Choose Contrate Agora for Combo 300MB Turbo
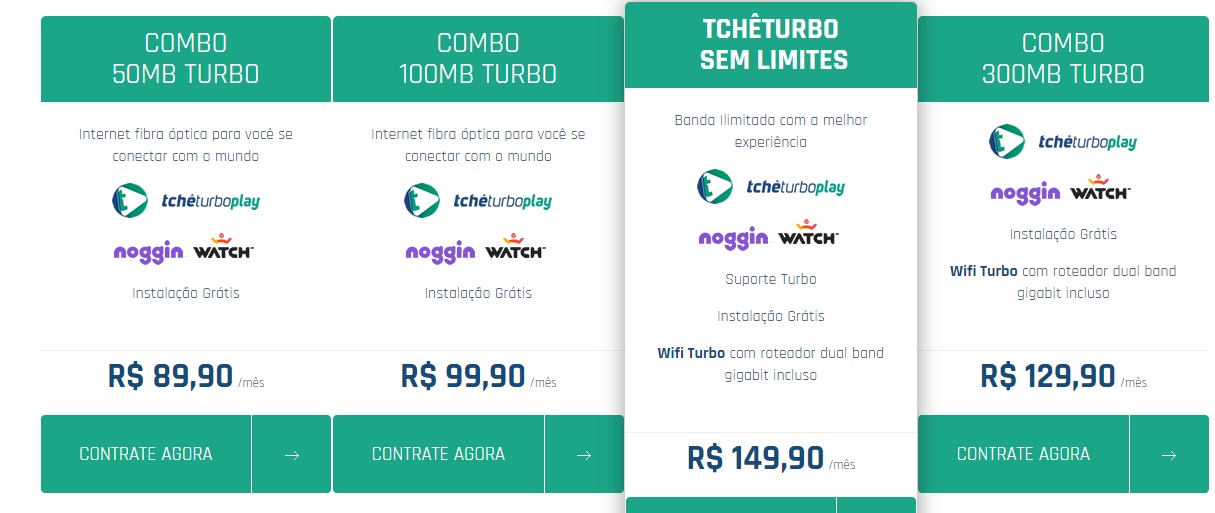The width and height of the screenshot is (1215, 513). (1023, 454)
